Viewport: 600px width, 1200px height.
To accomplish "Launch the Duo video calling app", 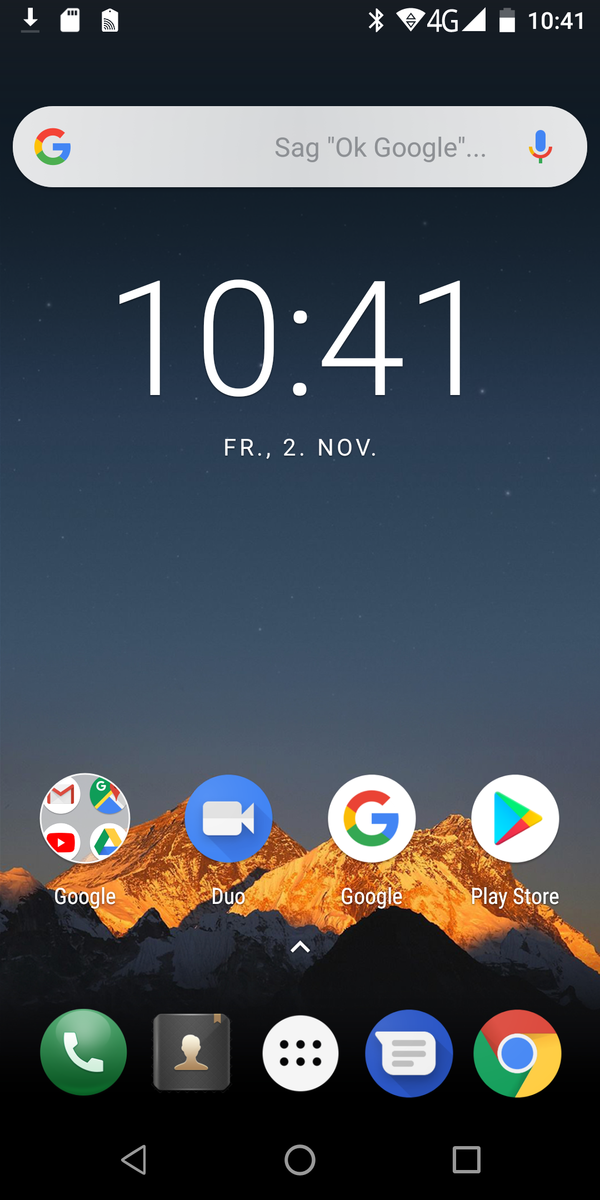I will coord(228,818).
